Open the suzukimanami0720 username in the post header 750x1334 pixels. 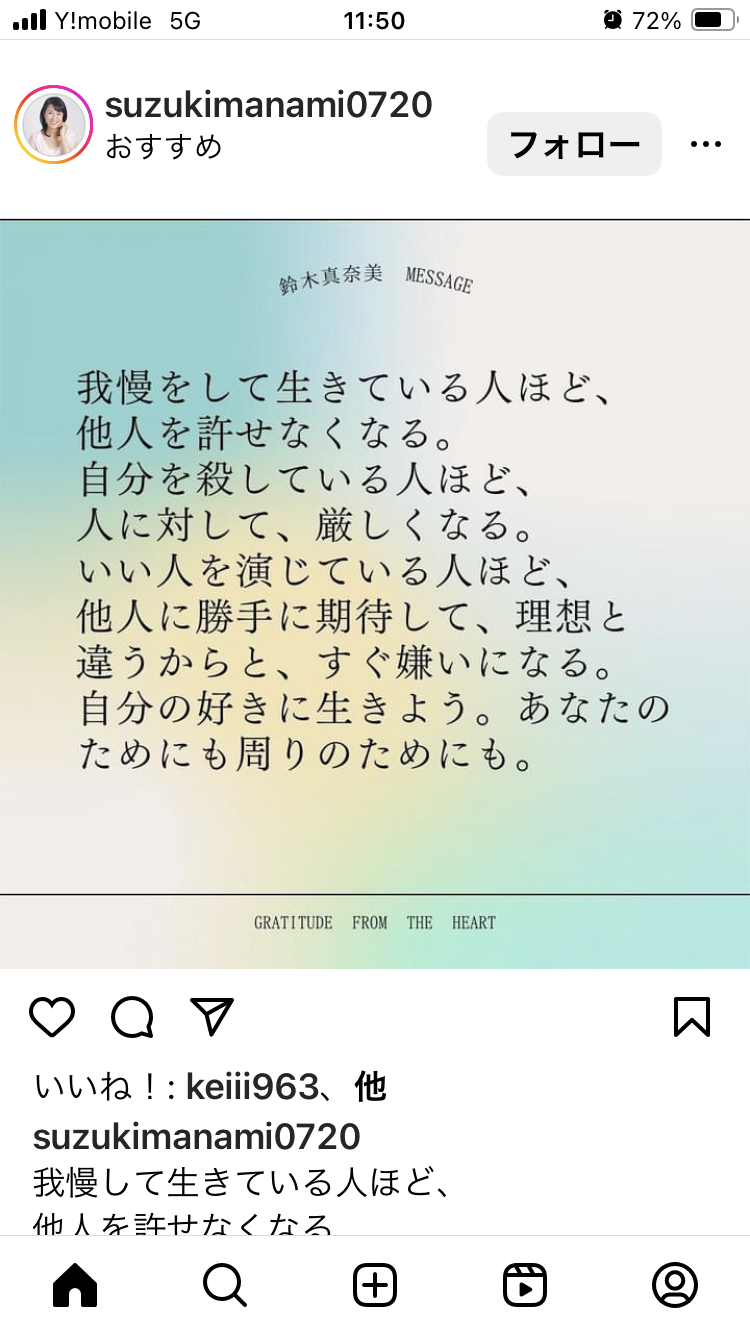268,105
